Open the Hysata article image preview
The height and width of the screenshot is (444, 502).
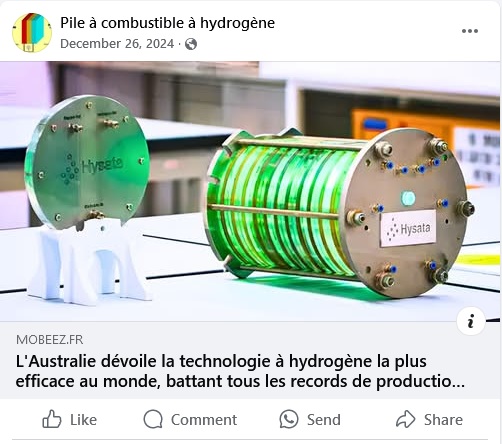coord(250,191)
